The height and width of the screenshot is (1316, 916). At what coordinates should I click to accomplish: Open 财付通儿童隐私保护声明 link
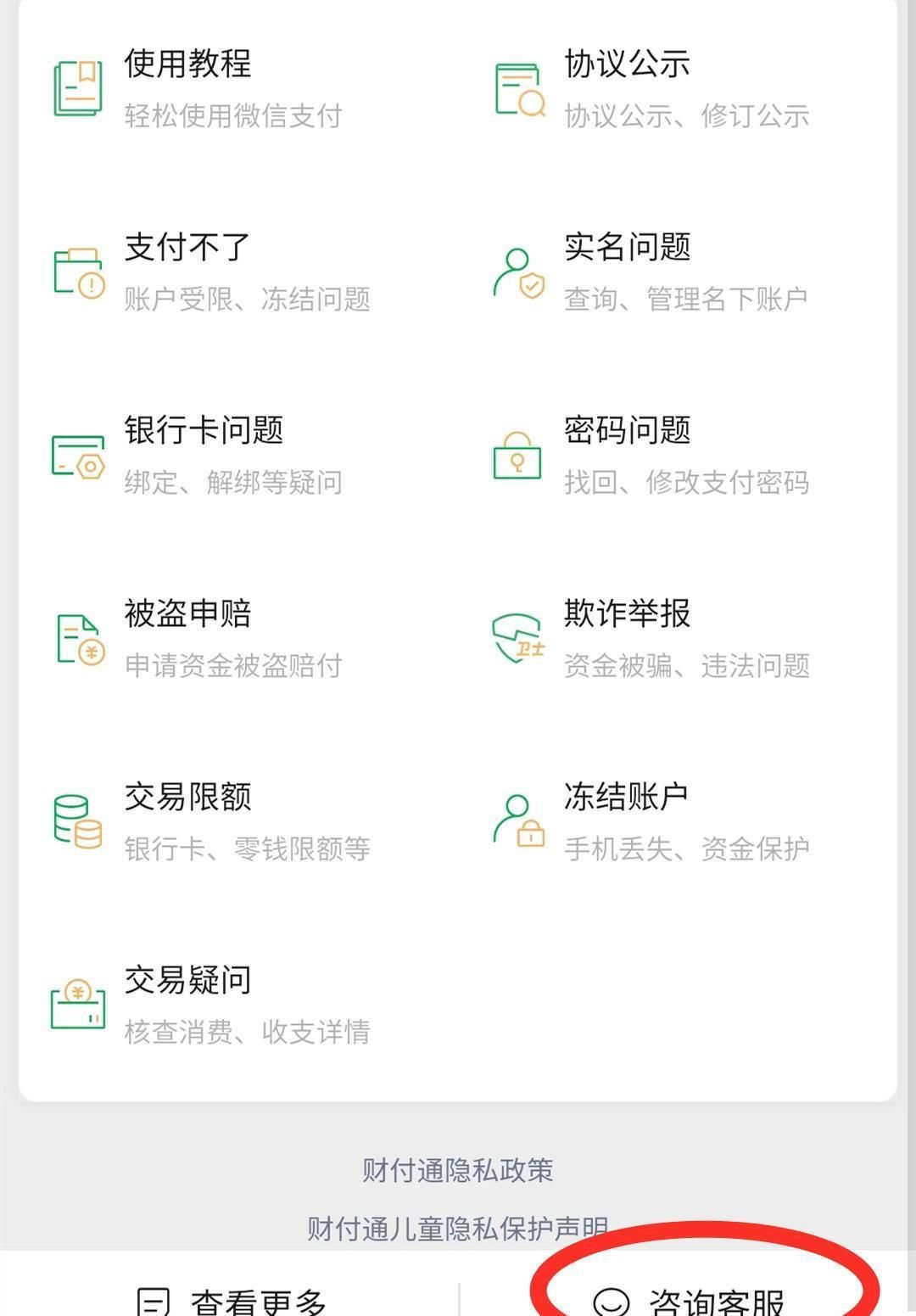(x=458, y=1228)
